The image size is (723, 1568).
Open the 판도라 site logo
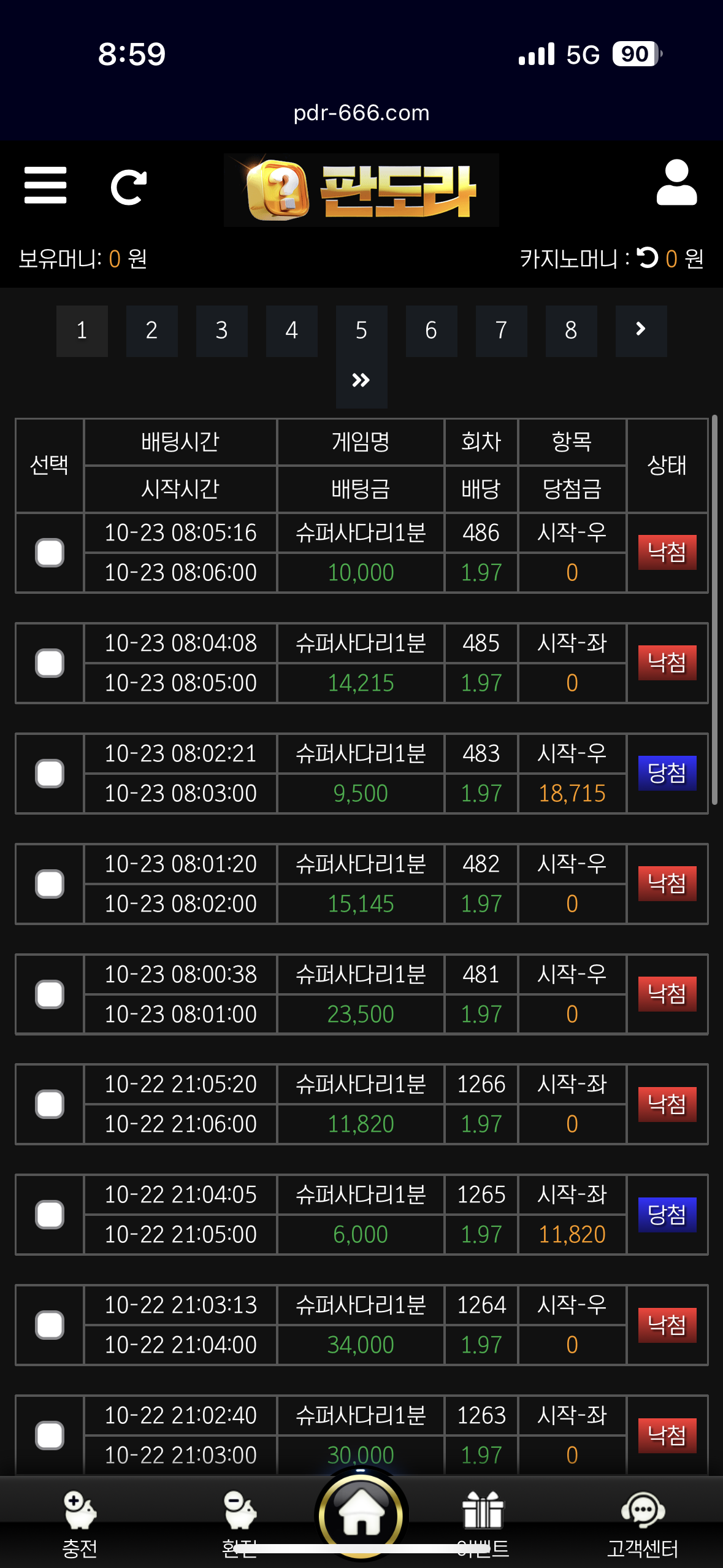point(361,190)
